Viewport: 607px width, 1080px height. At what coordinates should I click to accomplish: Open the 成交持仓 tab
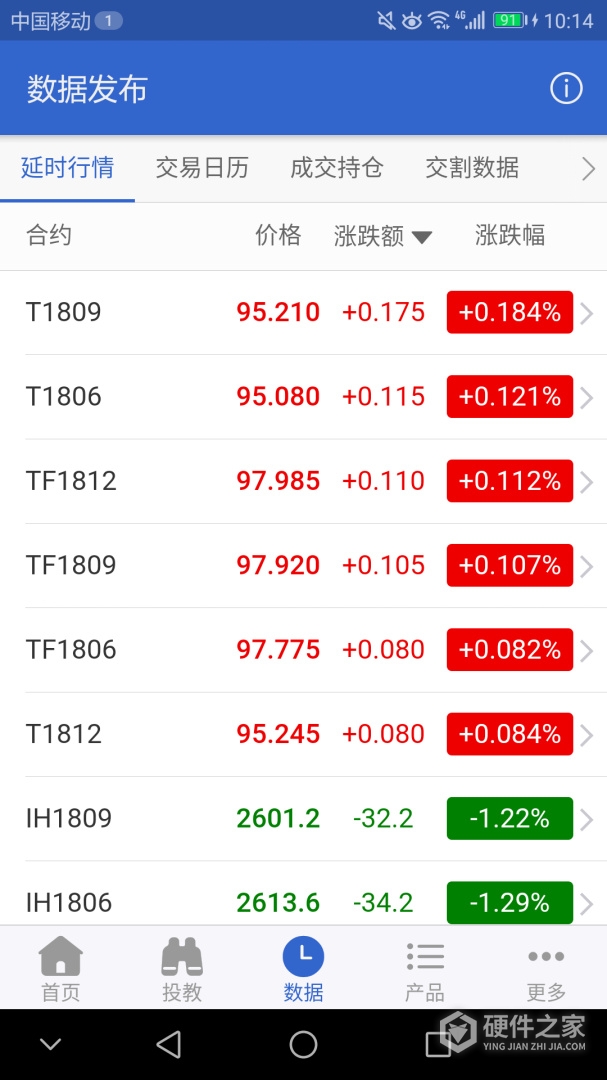336,168
